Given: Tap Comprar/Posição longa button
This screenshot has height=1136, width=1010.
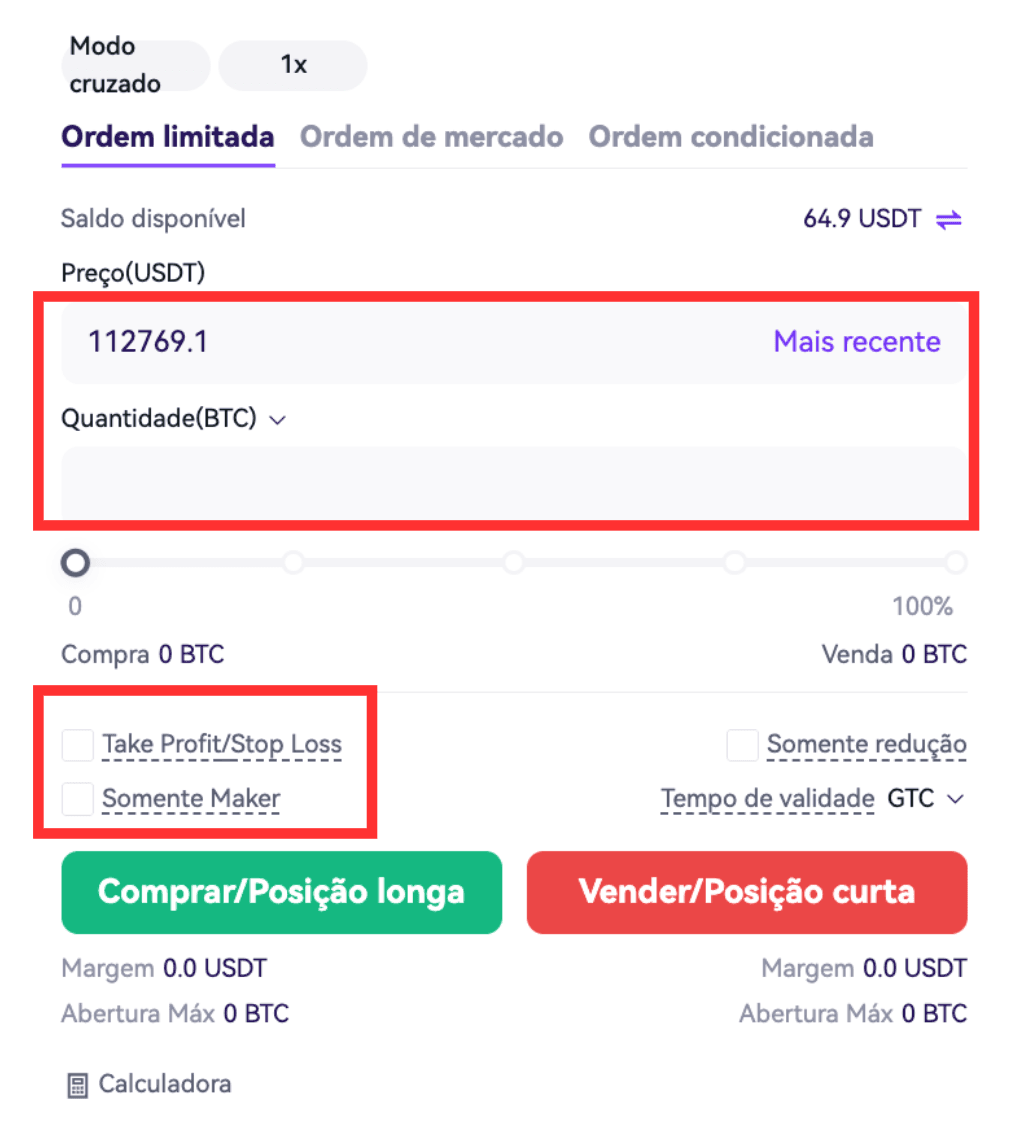Looking at the screenshot, I should coord(281,892).
